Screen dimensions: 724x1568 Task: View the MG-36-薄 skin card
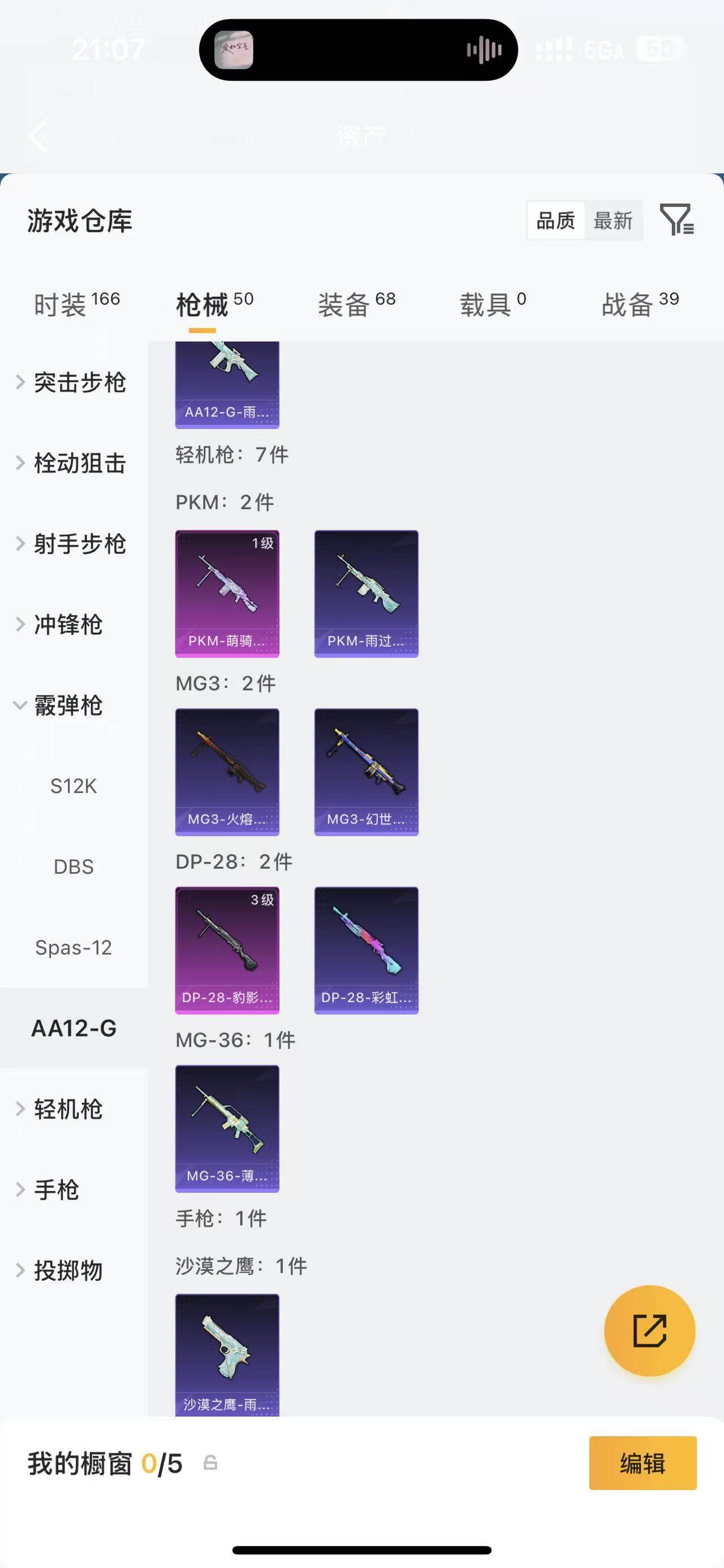[x=227, y=1129]
